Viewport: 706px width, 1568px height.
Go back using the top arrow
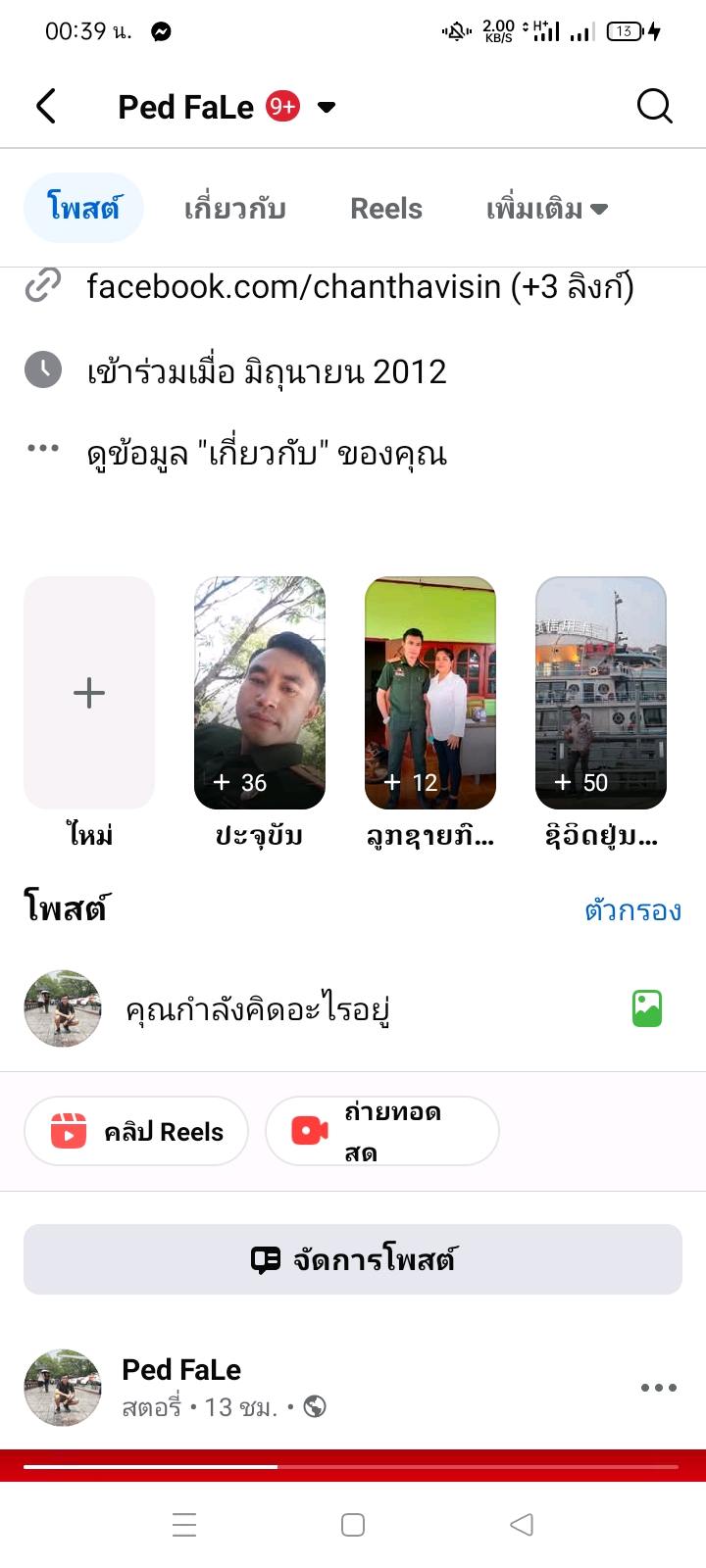(x=46, y=106)
